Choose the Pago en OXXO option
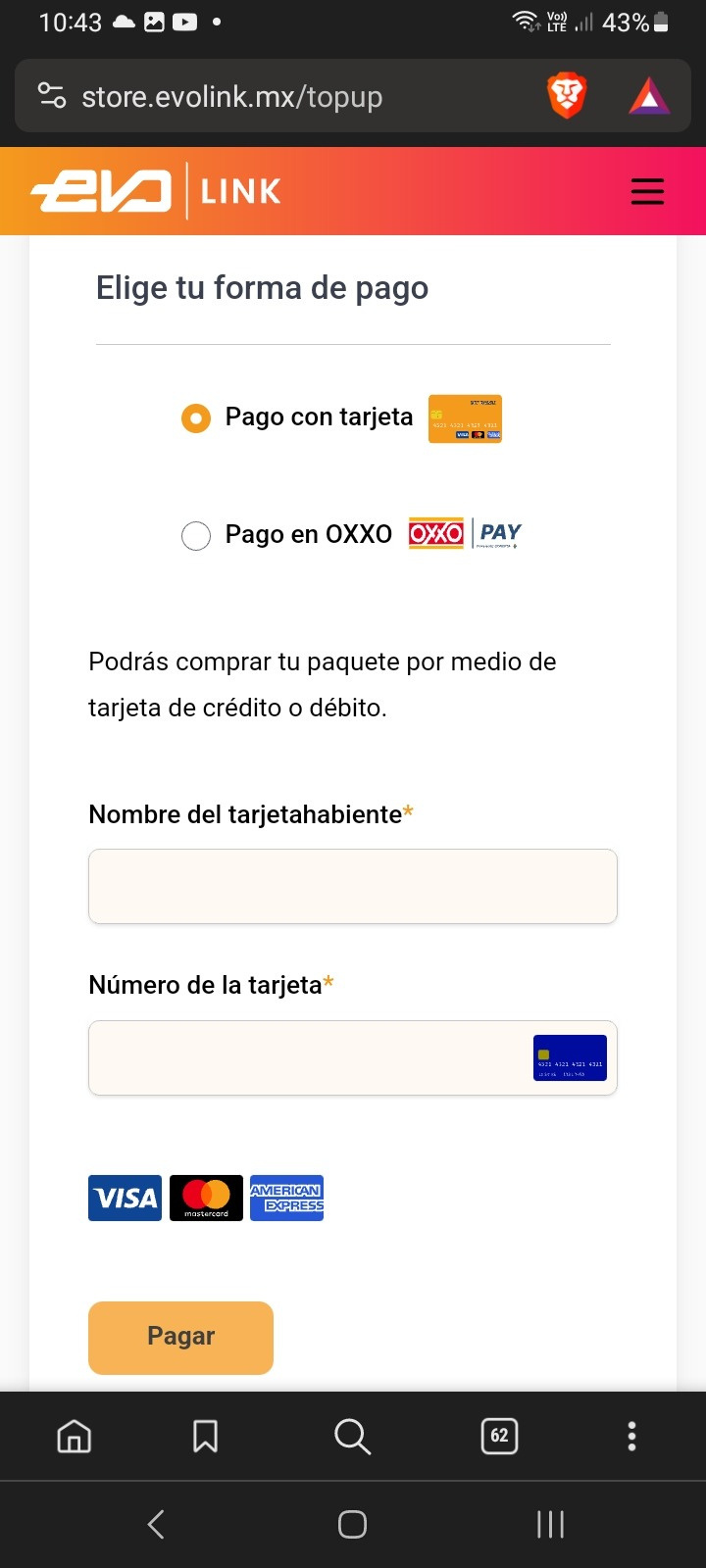 click(196, 536)
